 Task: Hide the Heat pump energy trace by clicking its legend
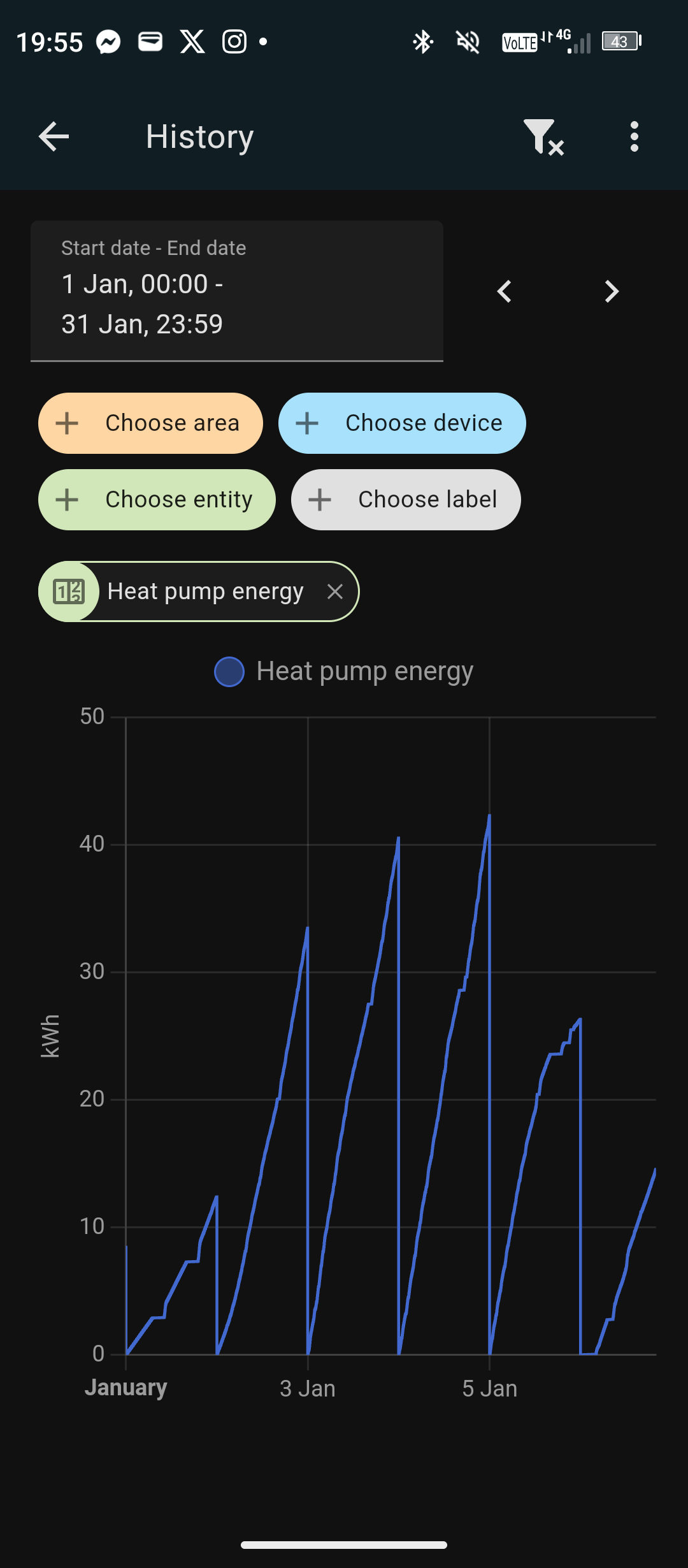click(x=364, y=671)
